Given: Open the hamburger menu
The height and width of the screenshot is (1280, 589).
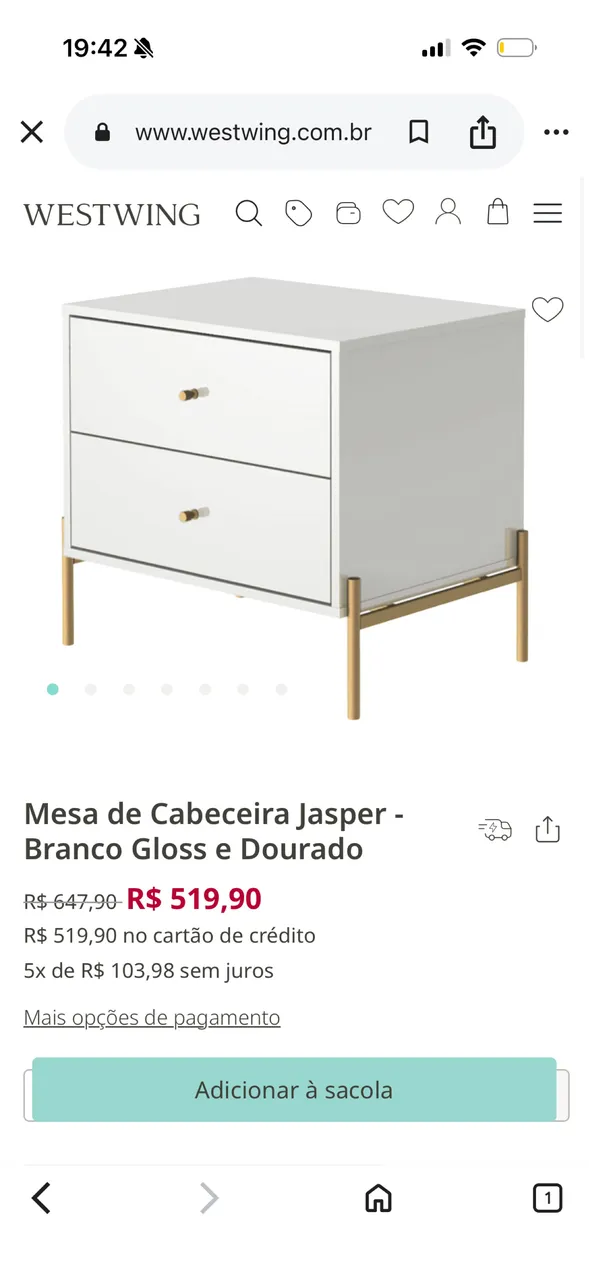Looking at the screenshot, I should [x=547, y=213].
